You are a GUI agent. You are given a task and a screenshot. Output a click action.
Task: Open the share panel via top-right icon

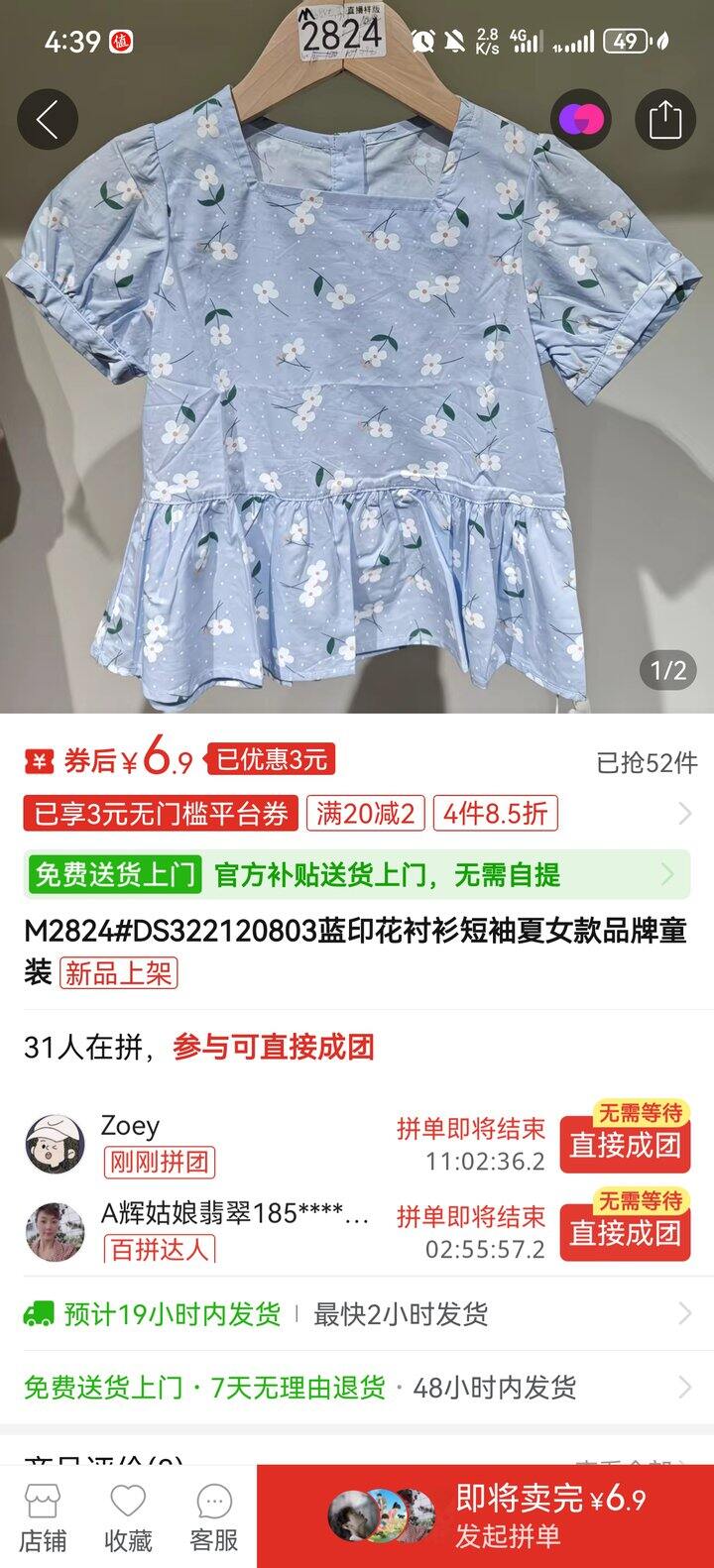coord(662,118)
